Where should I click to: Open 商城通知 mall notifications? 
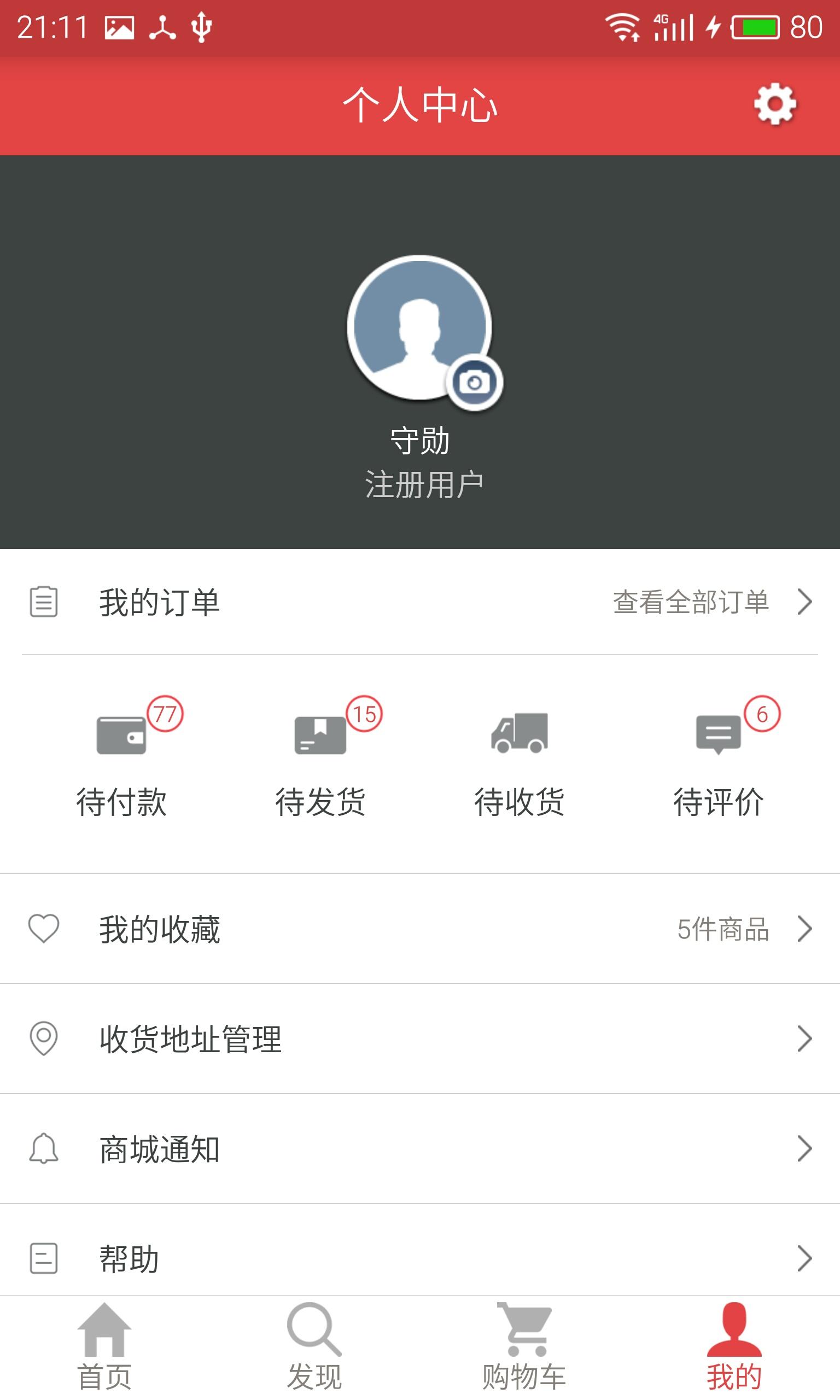click(x=420, y=1149)
